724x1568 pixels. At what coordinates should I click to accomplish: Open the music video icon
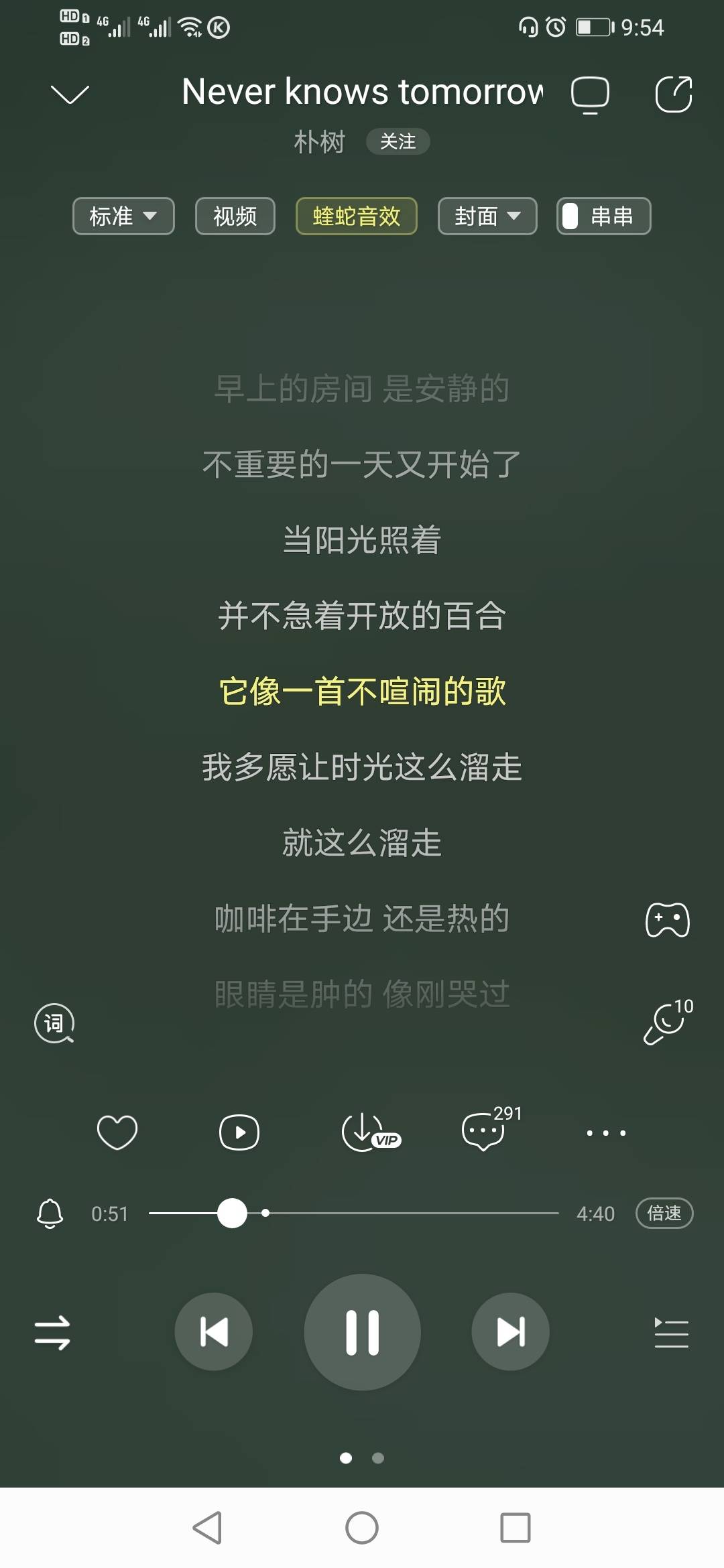(x=239, y=1132)
